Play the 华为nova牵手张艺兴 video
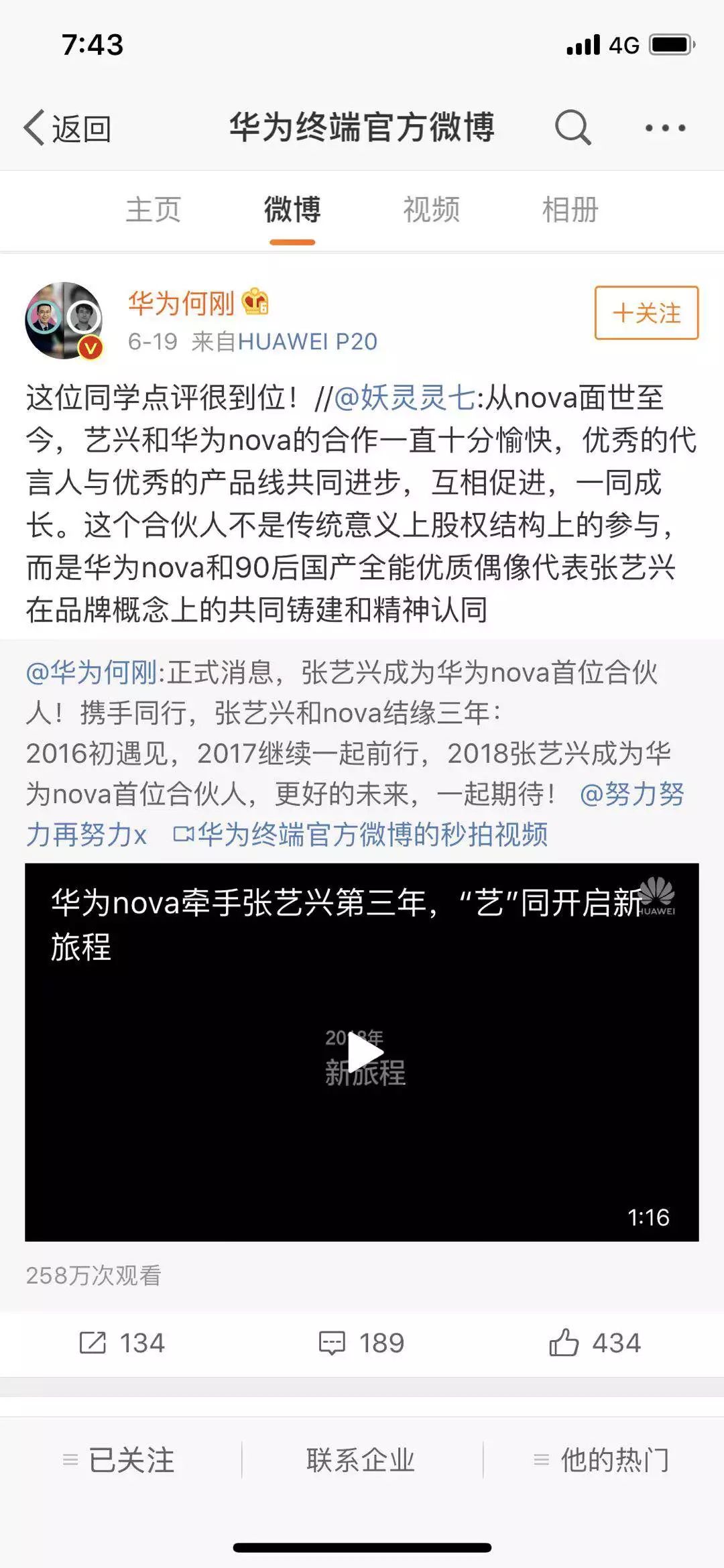724x1568 pixels. tap(362, 1052)
